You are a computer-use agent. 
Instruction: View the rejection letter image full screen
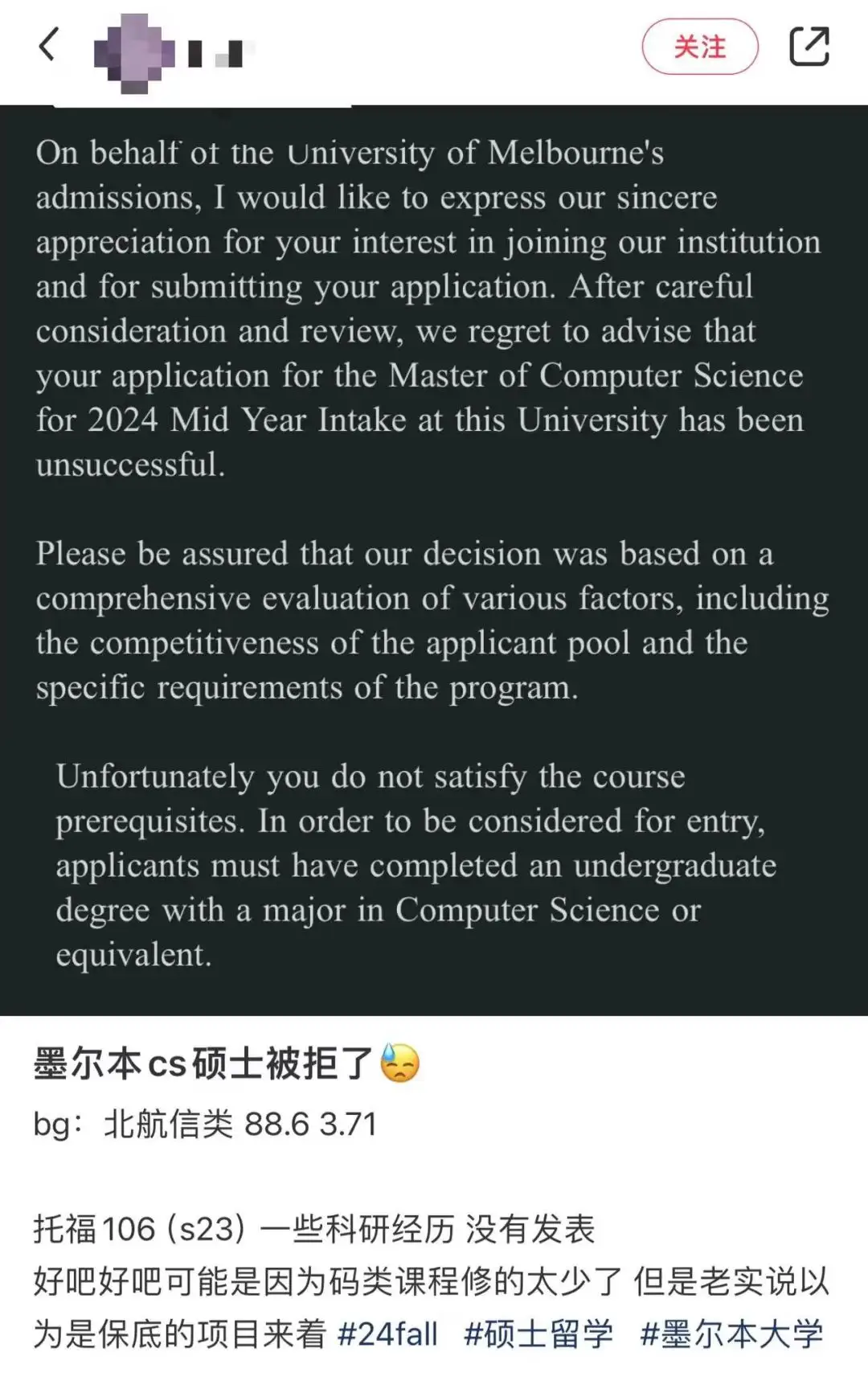click(434, 559)
